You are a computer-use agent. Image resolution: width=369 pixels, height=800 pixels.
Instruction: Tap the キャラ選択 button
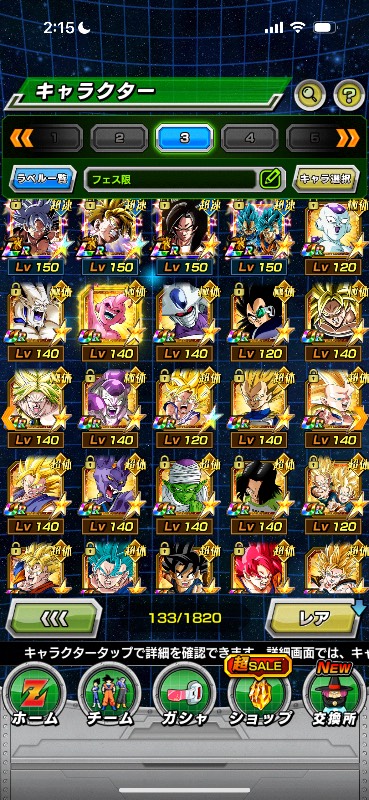click(326, 179)
